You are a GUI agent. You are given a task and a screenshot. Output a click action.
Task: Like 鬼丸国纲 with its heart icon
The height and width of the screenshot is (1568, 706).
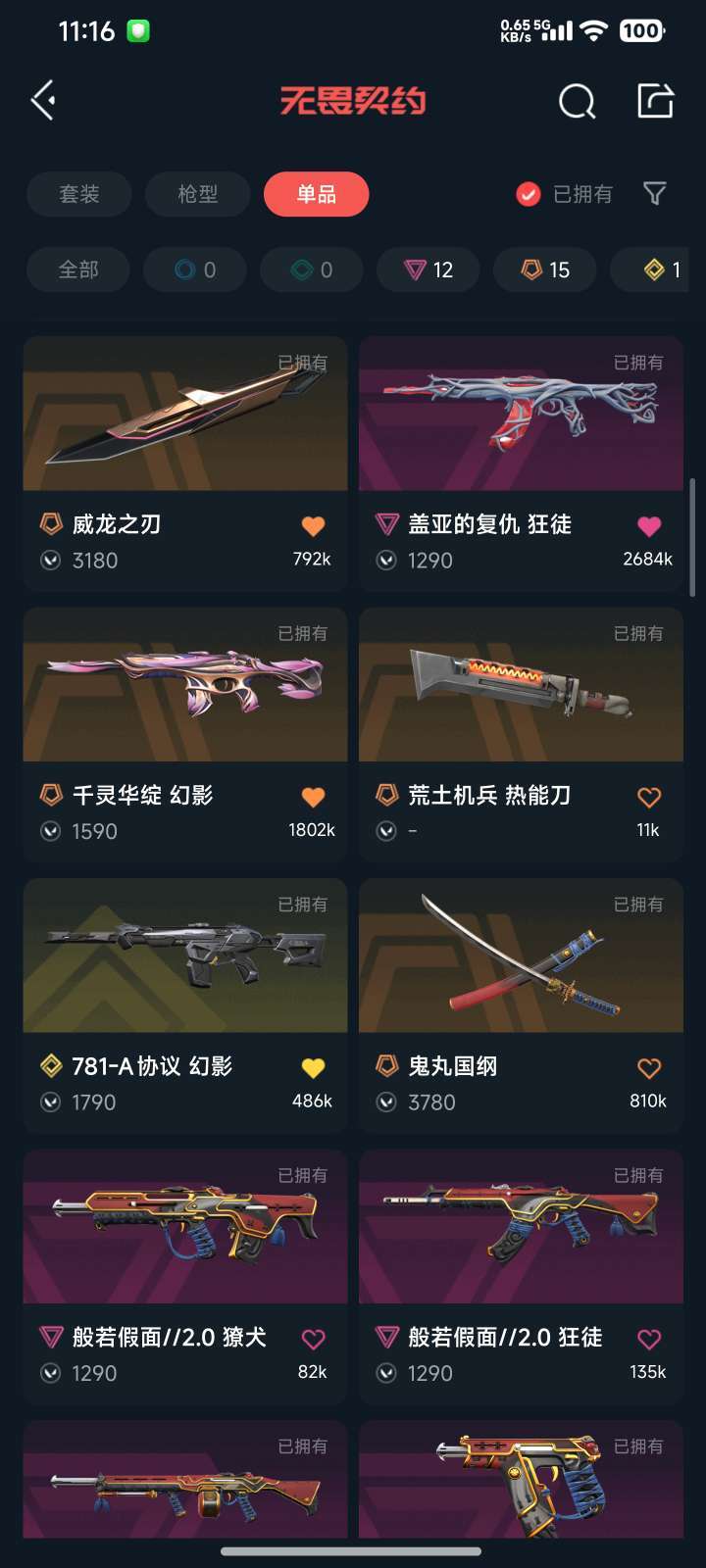tap(649, 1068)
